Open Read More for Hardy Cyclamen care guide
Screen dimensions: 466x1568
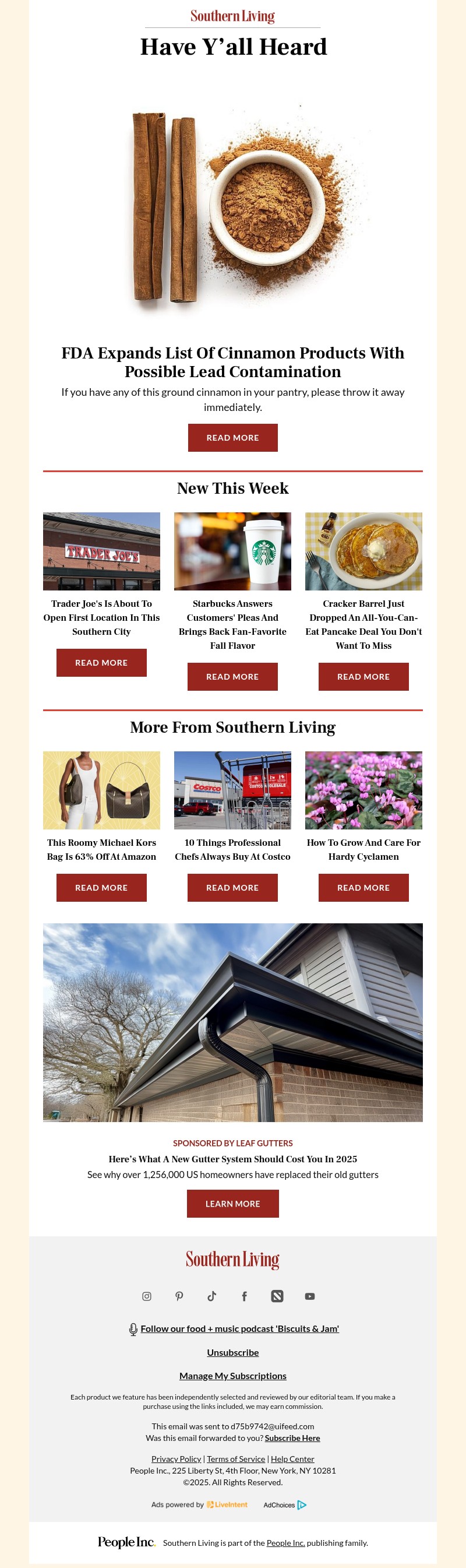click(x=363, y=888)
